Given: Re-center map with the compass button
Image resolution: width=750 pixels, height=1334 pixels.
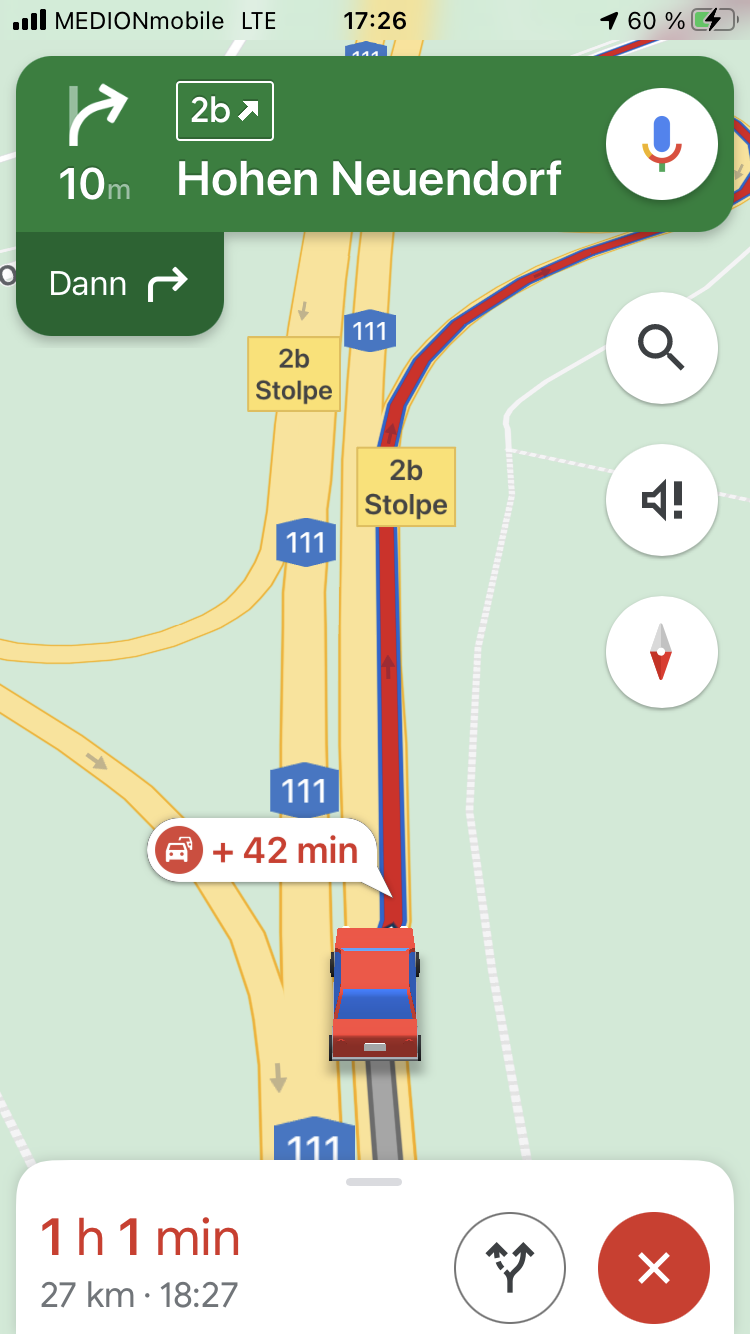Looking at the screenshot, I should coord(661,652).
